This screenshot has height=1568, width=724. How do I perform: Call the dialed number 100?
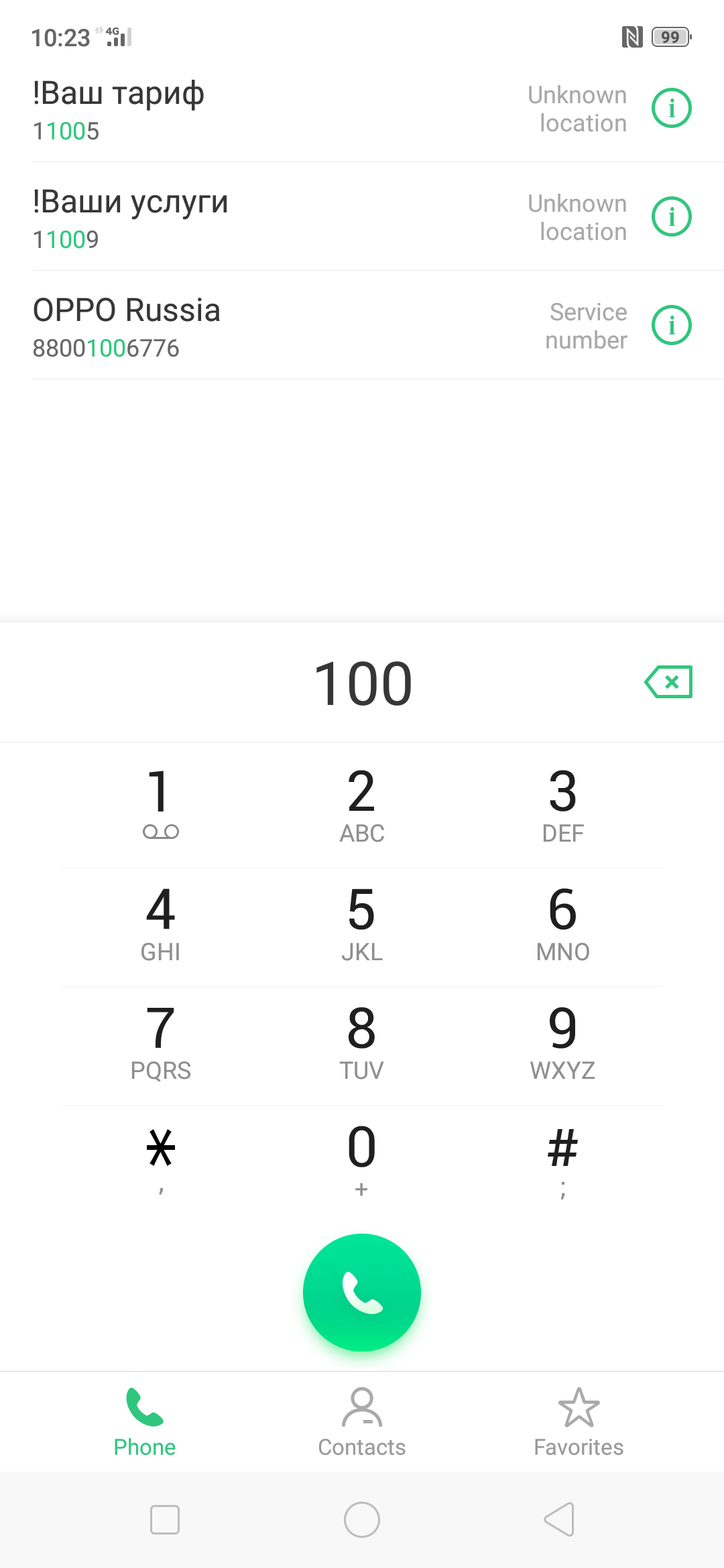click(x=362, y=1292)
